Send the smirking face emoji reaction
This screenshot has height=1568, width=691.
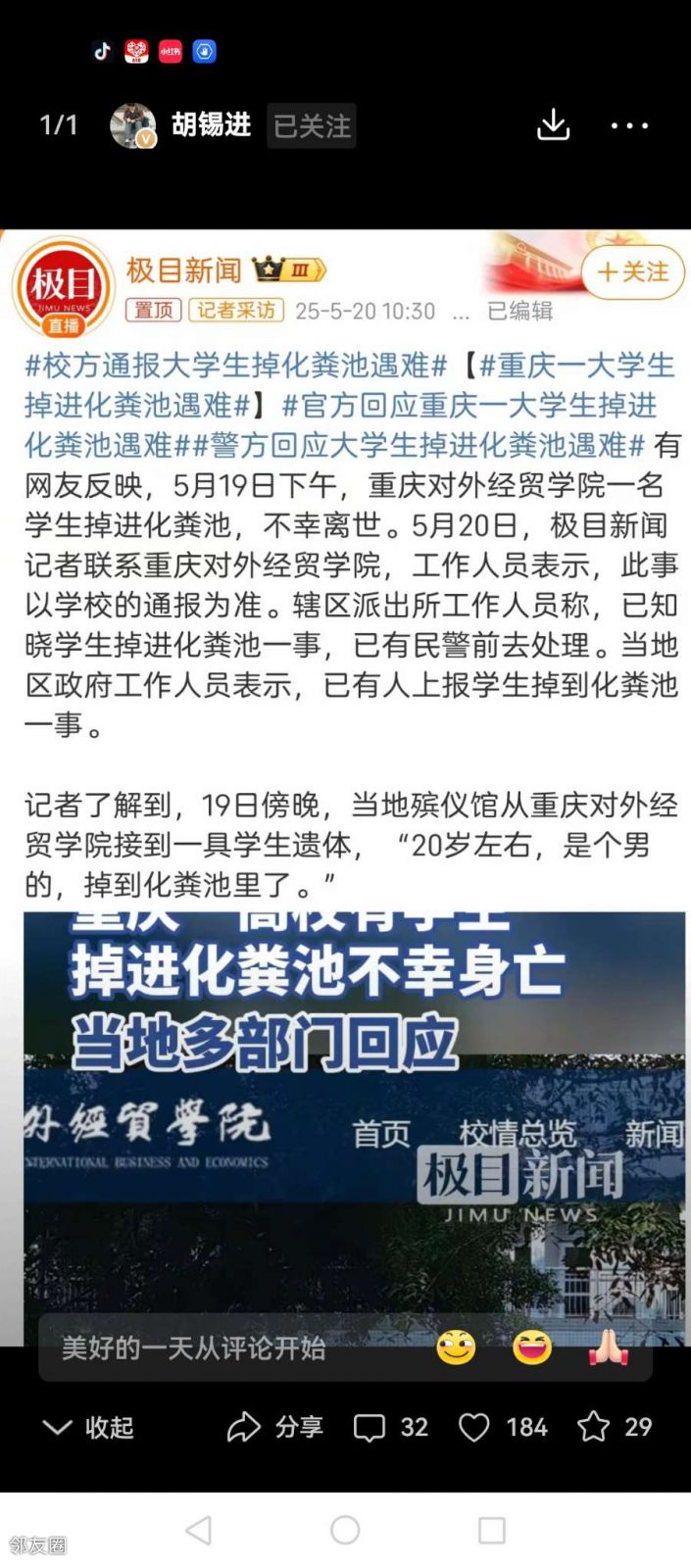[x=456, y=1348]
